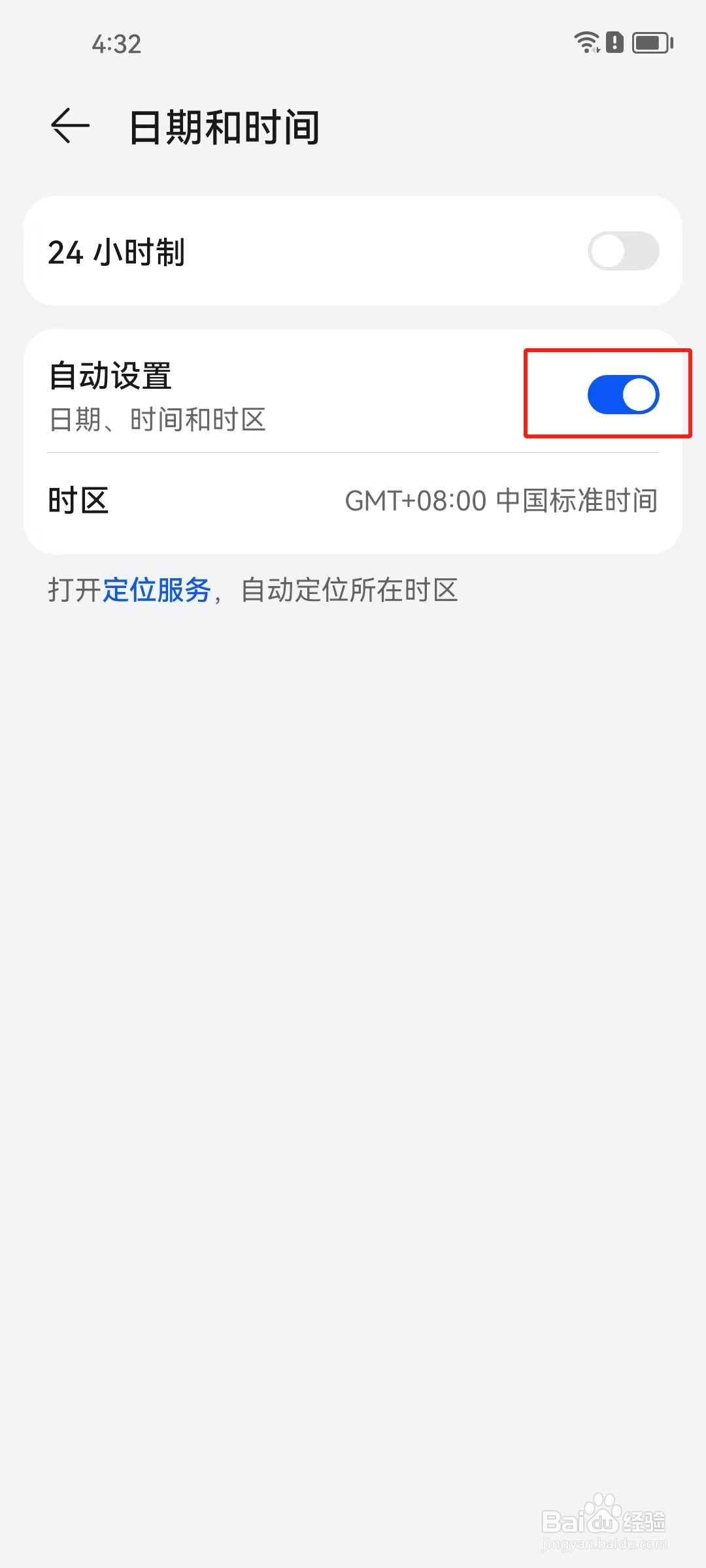The image size is (706, 1568).
Task: Select 中国标准时间 timezone entry
Action: 578,501
